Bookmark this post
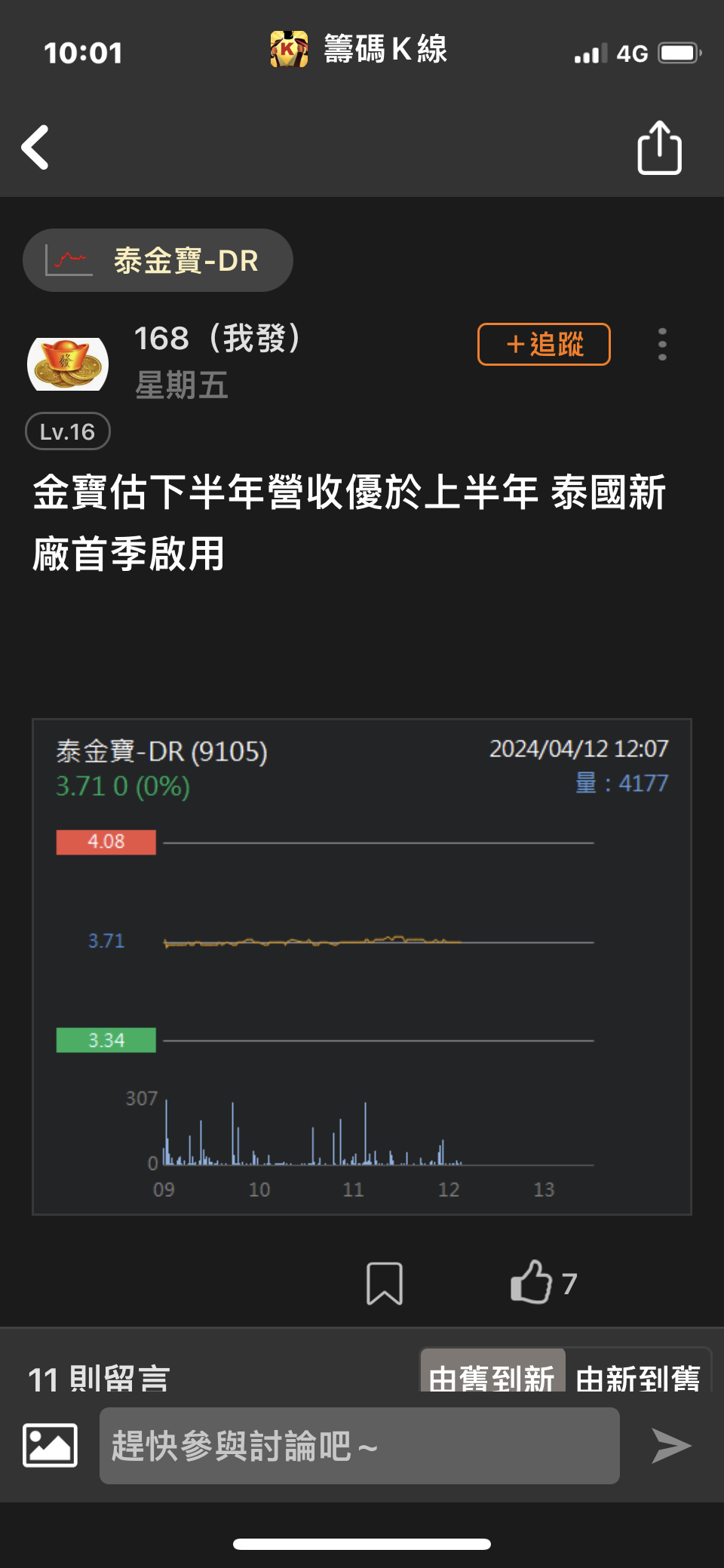 [385, 1283]
